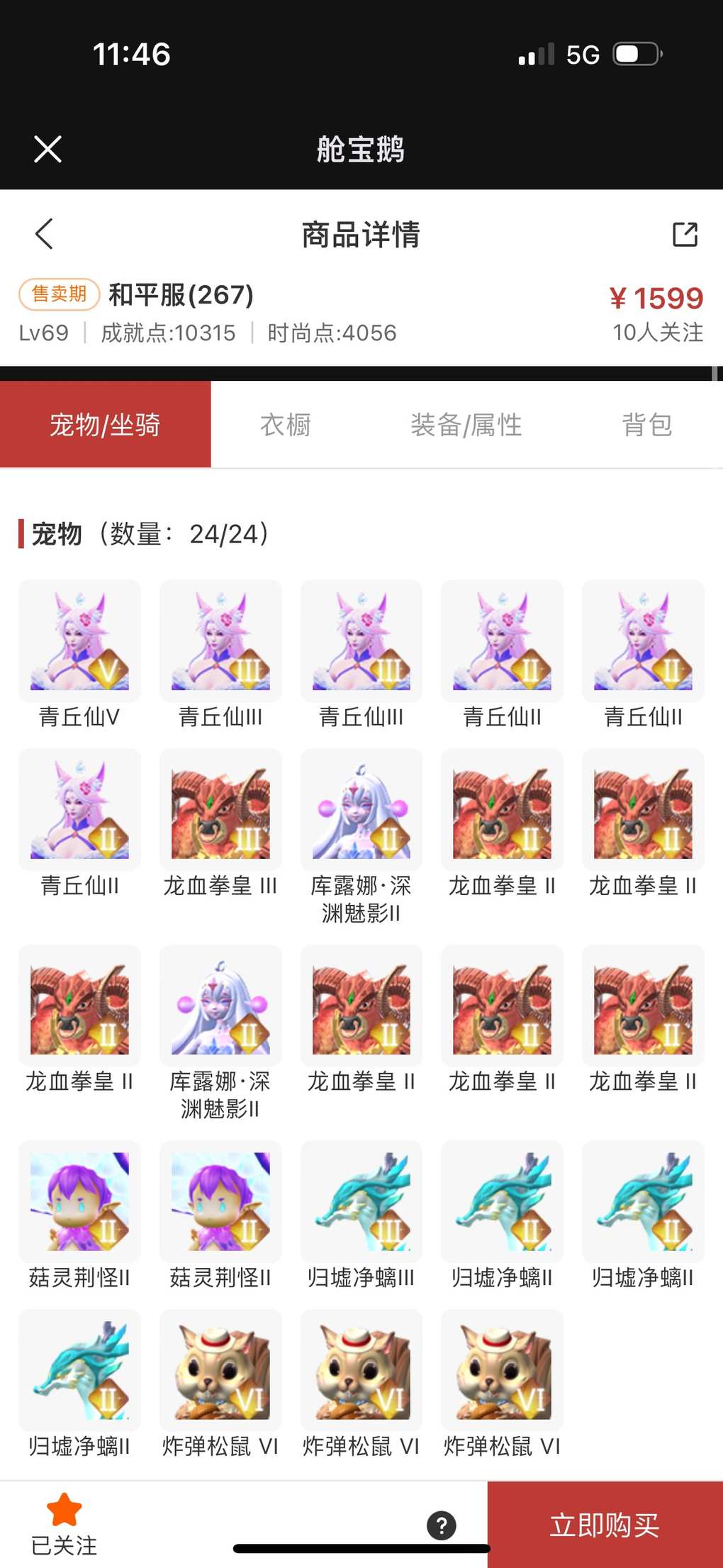View the 背包 tab
The height and width of the screenshot is (1568, 723).
(x=646, y=425)
